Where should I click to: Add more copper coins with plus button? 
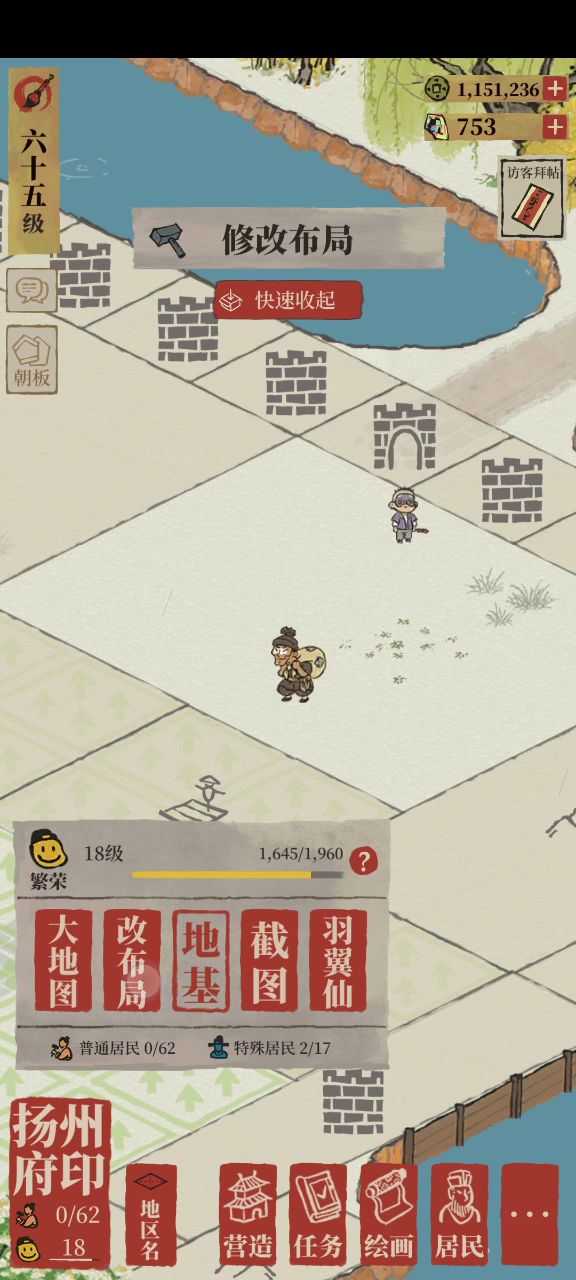pos(555,89)
